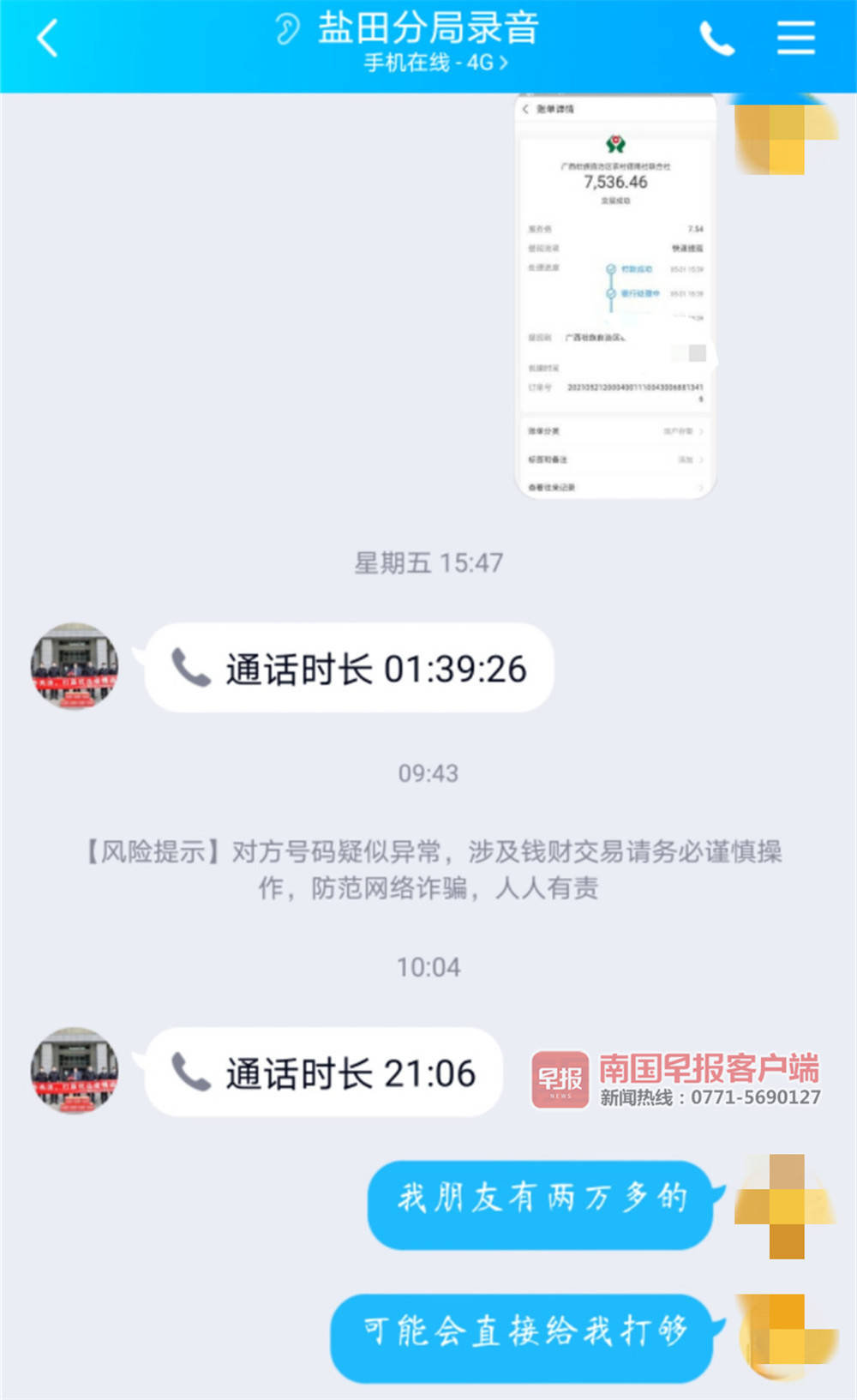The height and width of the screenshot is (1400, 857).
Task: Open the contact's avatar beside the 01:39:26 call
Action: coord(75,666)
